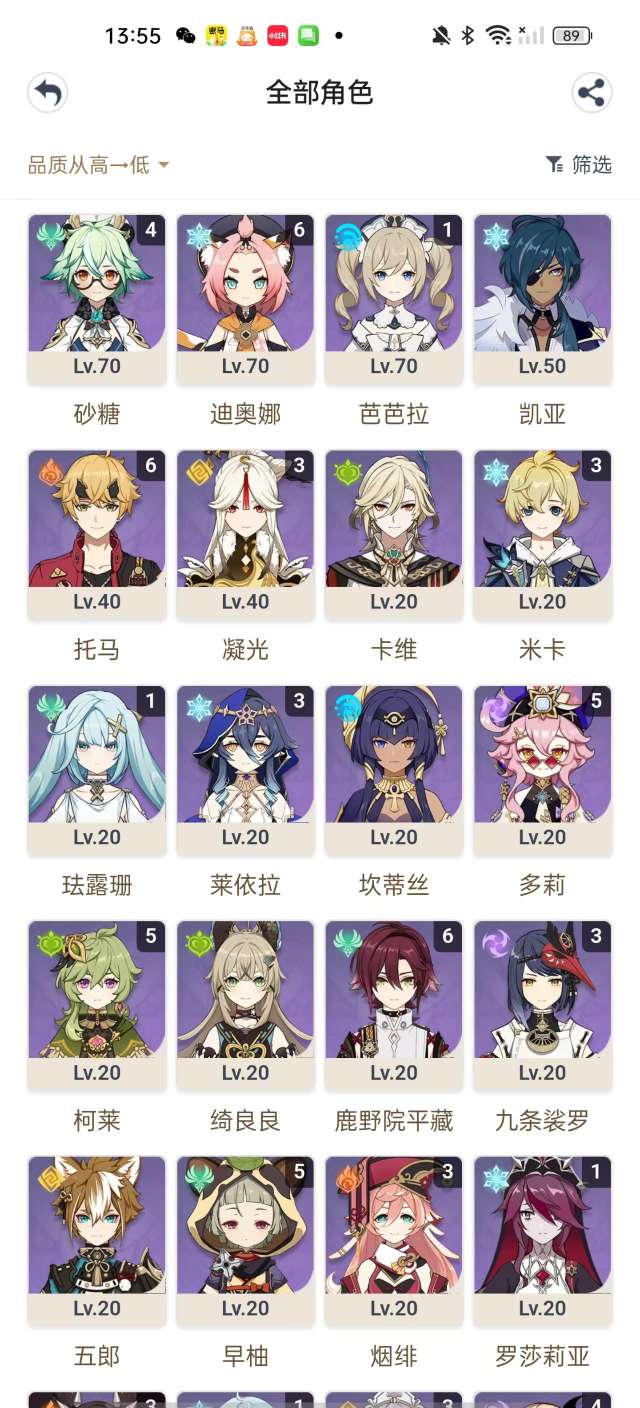View 莱依拉 character details
Viewport: 640px width, 1408px height.
pyautogui.click(x=245, y=771)
